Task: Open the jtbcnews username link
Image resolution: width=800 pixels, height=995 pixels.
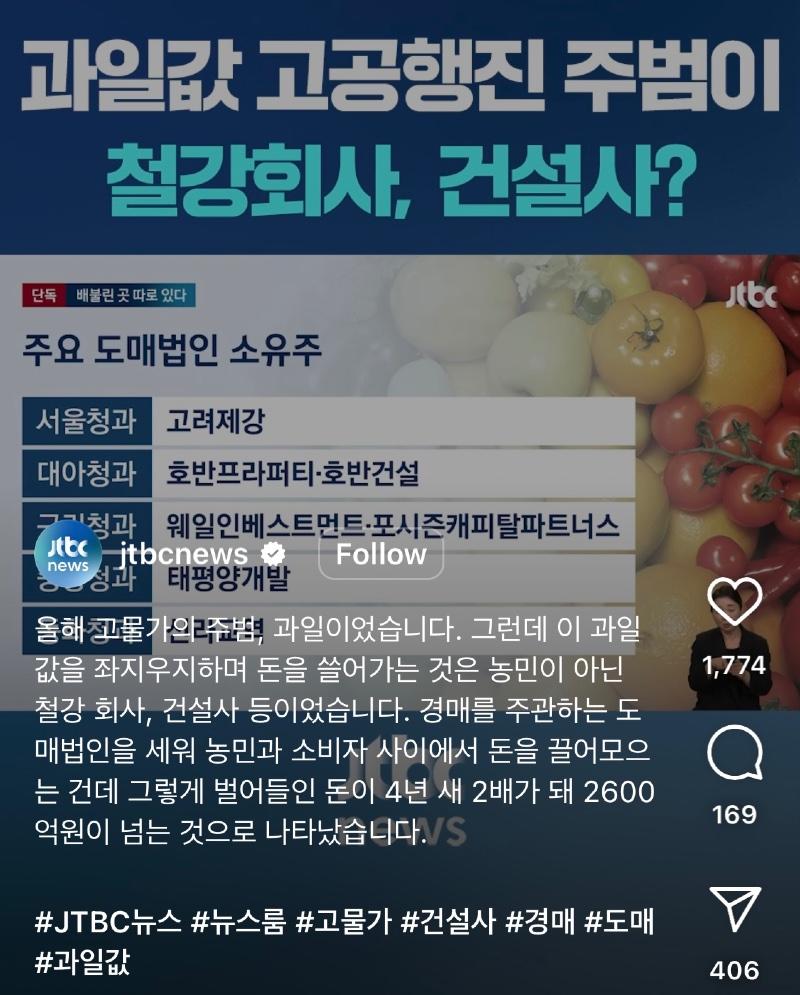Action: tap(182, 555)
